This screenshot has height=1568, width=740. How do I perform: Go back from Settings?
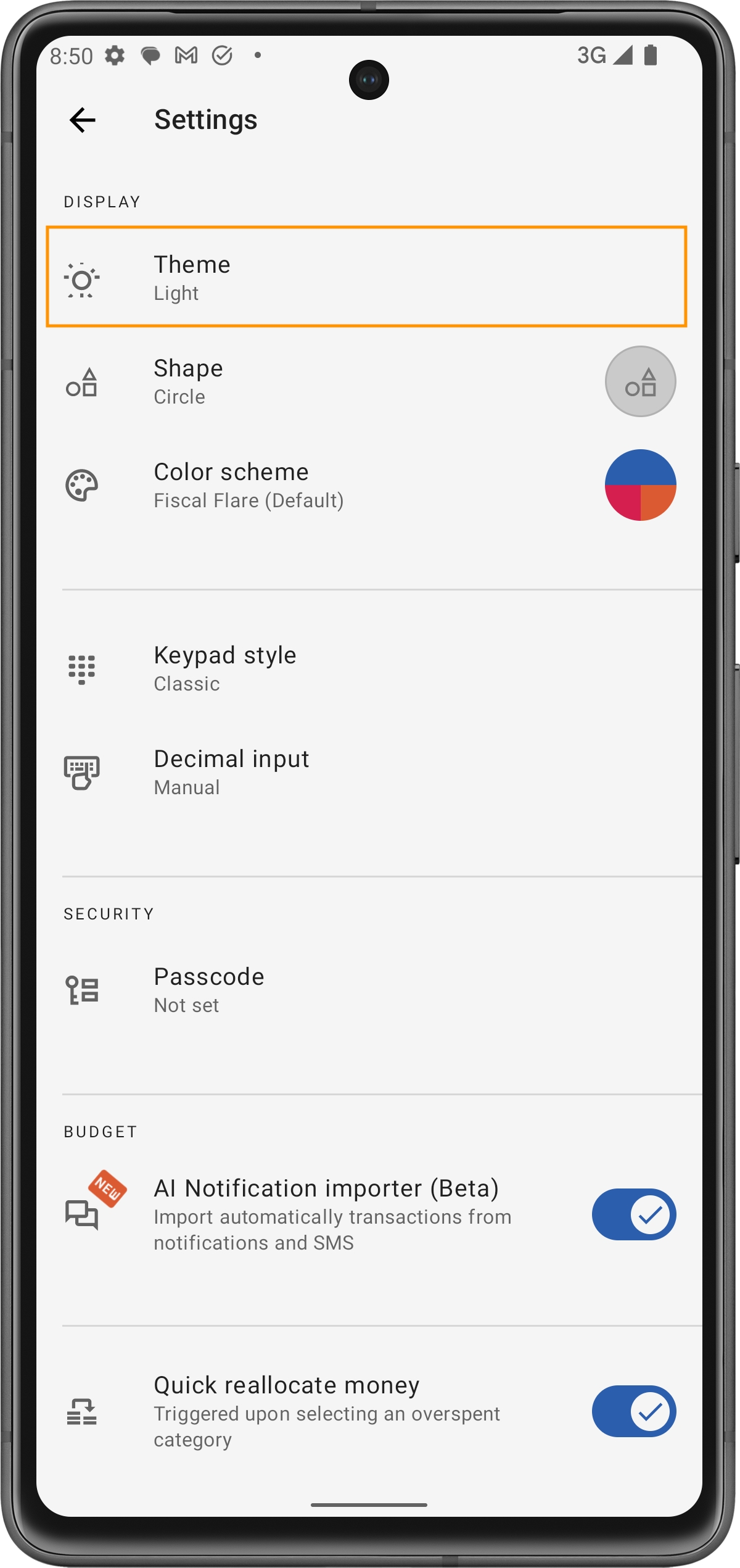point(83,120)
